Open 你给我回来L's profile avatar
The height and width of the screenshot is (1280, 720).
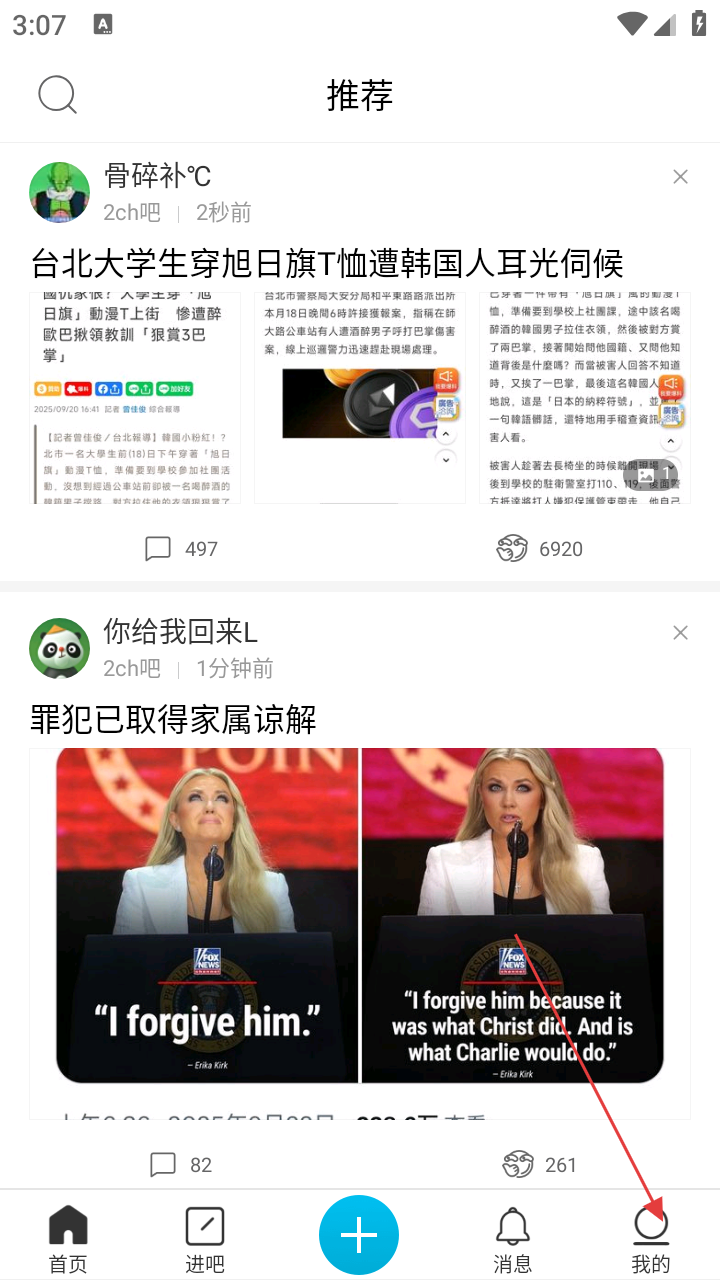pyautogui.click(x=60, y=648)
